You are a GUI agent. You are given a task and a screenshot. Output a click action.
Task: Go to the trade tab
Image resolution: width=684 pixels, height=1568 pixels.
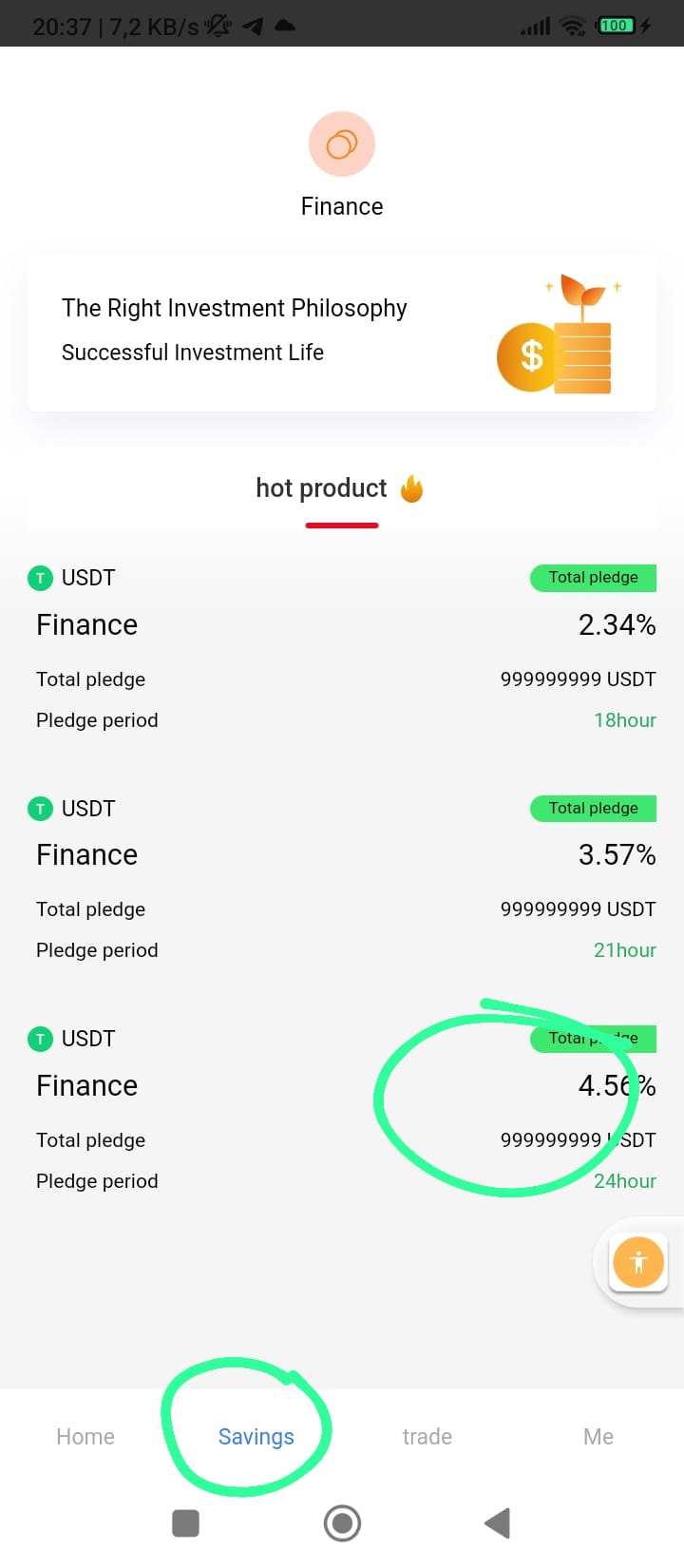coord(427,1436)
